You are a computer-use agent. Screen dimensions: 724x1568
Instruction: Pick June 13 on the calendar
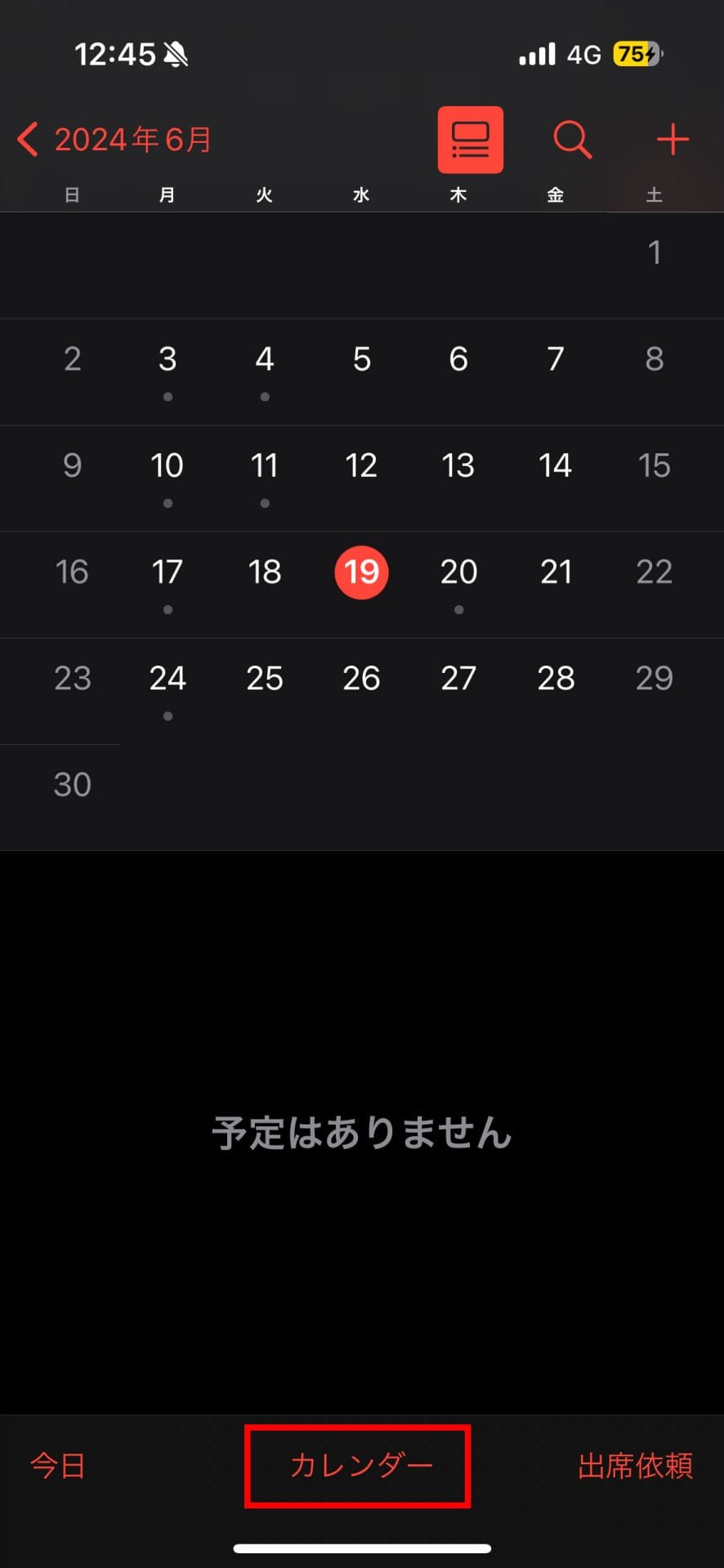point(458,465)
